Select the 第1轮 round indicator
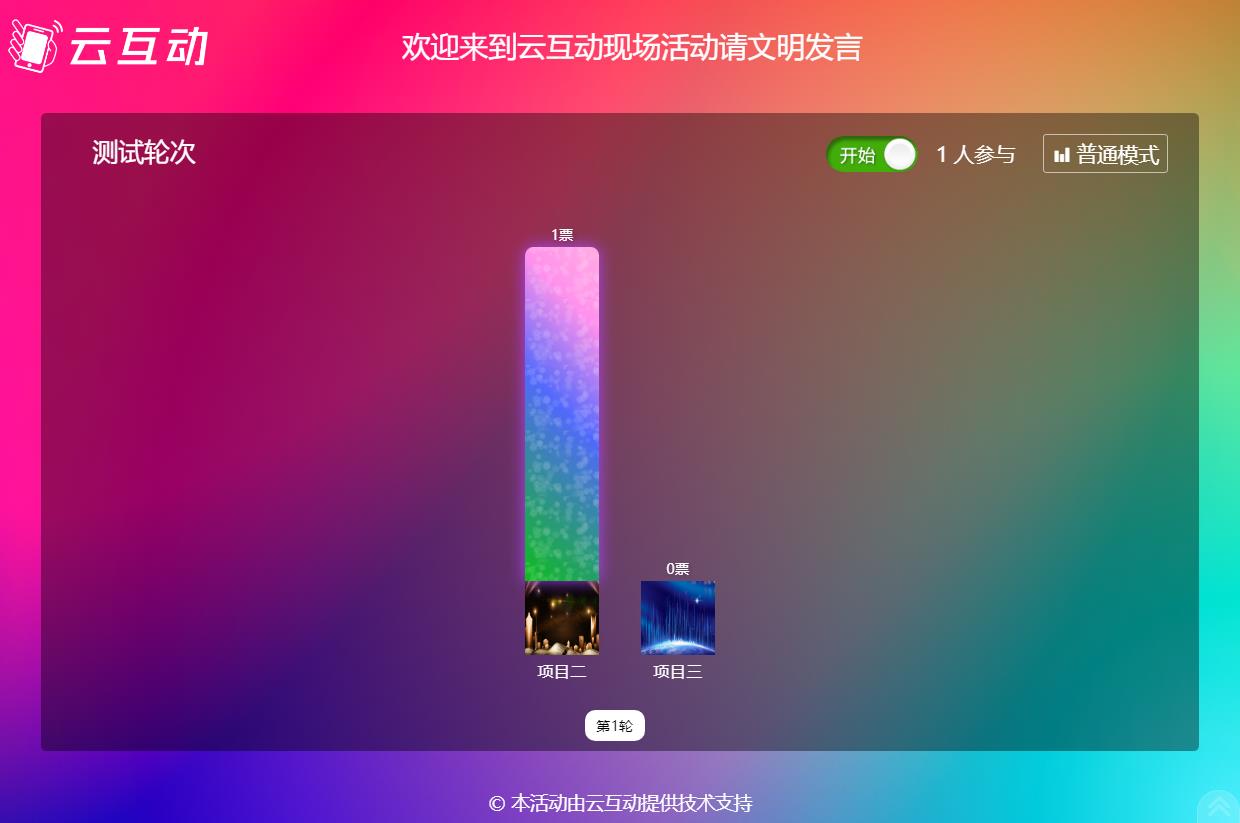This screenshot has height=823, width=1240. [x=614, y=726]
